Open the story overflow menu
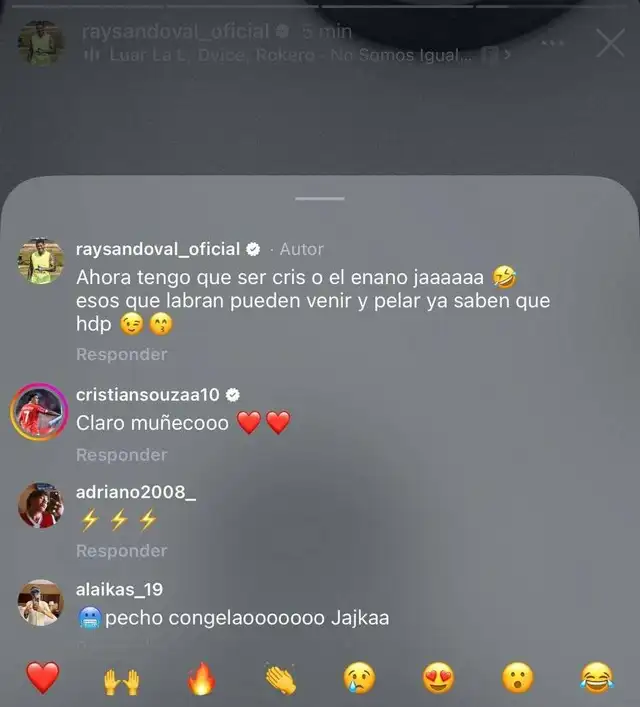Image resolution: width=640 pixels, height=707 pixels. [552, 42]
